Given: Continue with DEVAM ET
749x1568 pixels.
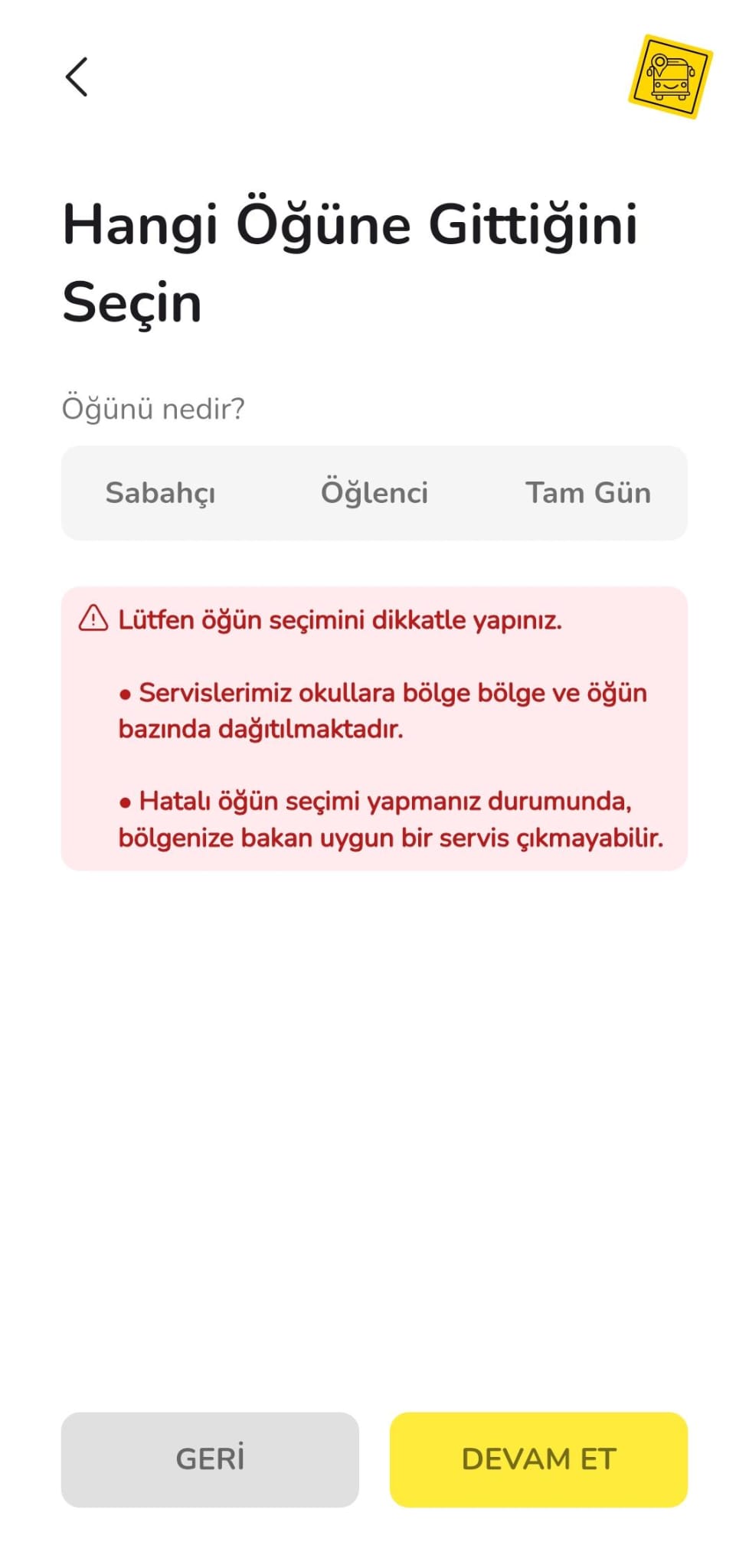Looking at the screenshot, I should [x=538, y=1459].
